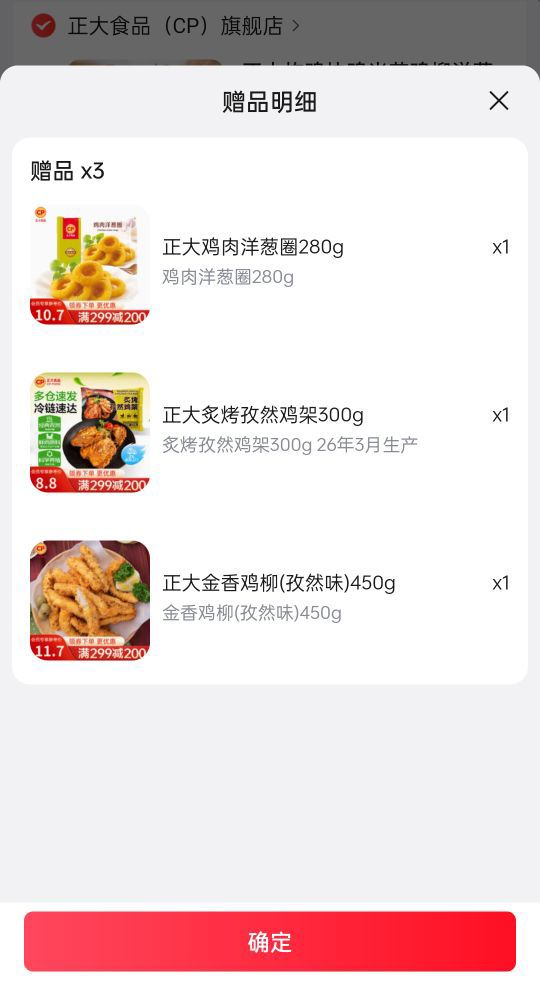Screen dimensions: 540x983
Task: Open gift item 正大金香鸡柳(孜然味)450g
Action: click(270, 601)
